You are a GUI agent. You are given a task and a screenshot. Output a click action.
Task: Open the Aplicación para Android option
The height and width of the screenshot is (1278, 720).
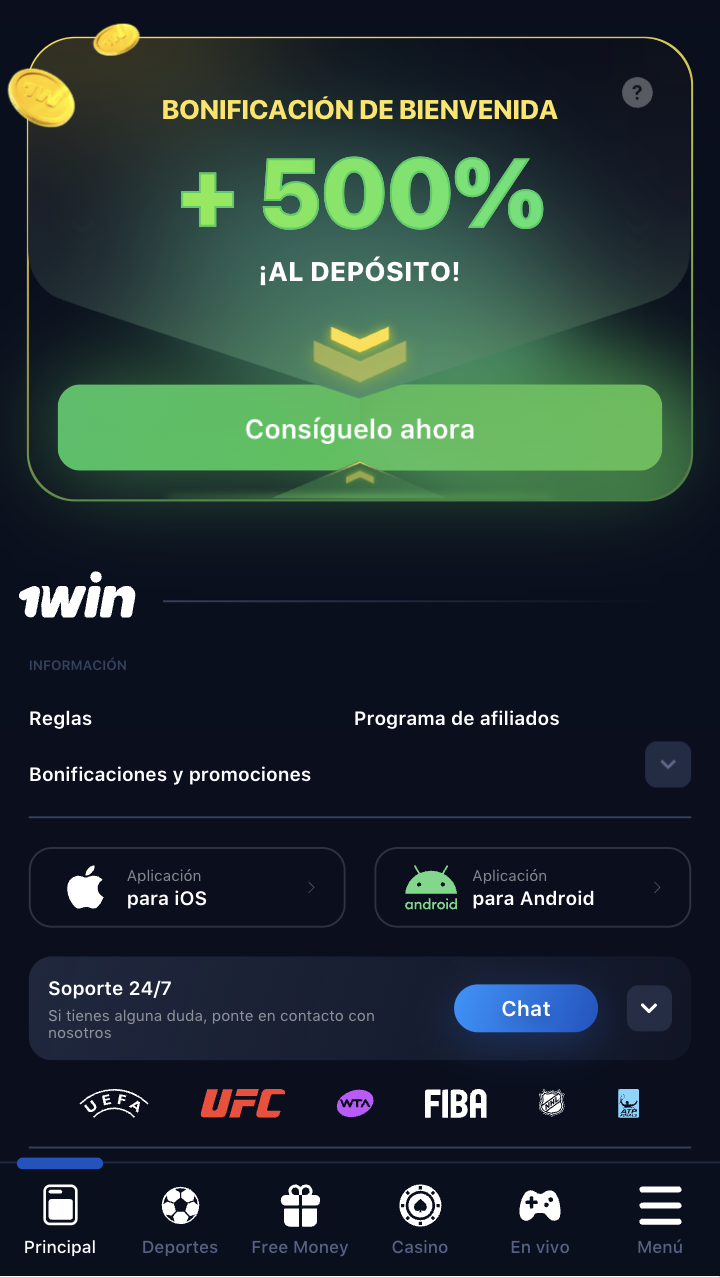(532, 887)
